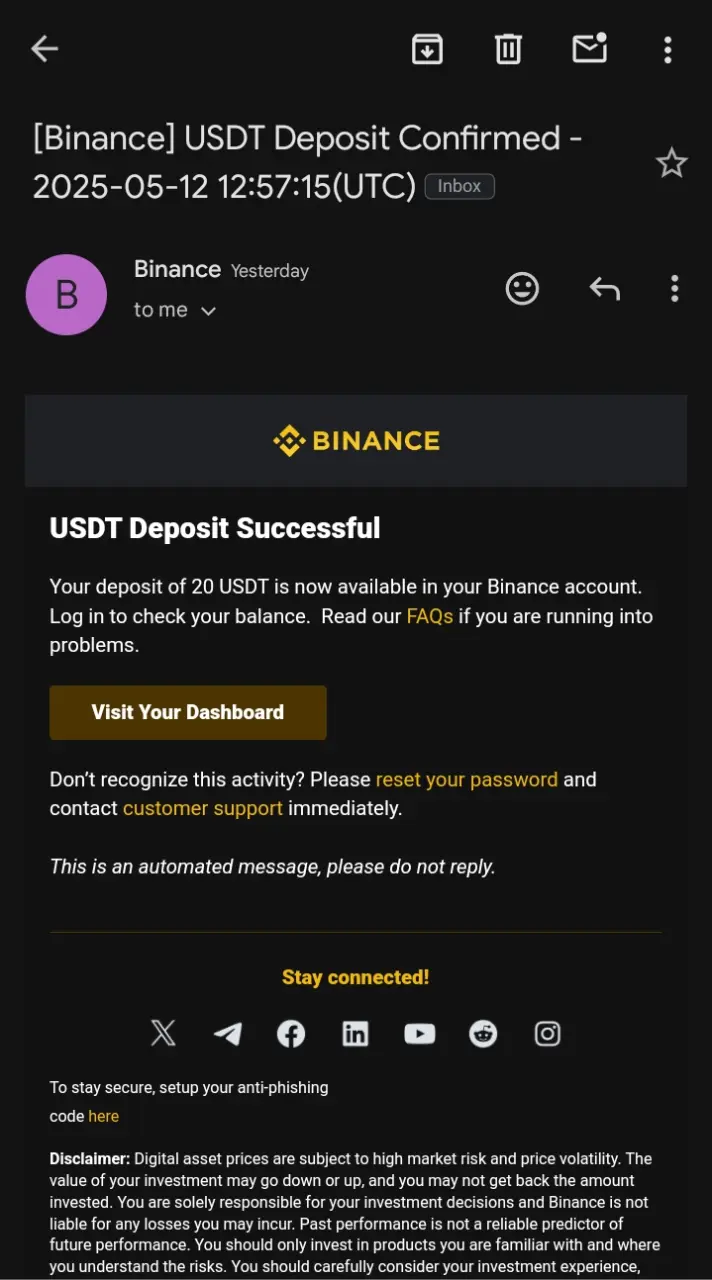
Task: Open Binance's YouTube icon
Action: tap(419, 1033)
